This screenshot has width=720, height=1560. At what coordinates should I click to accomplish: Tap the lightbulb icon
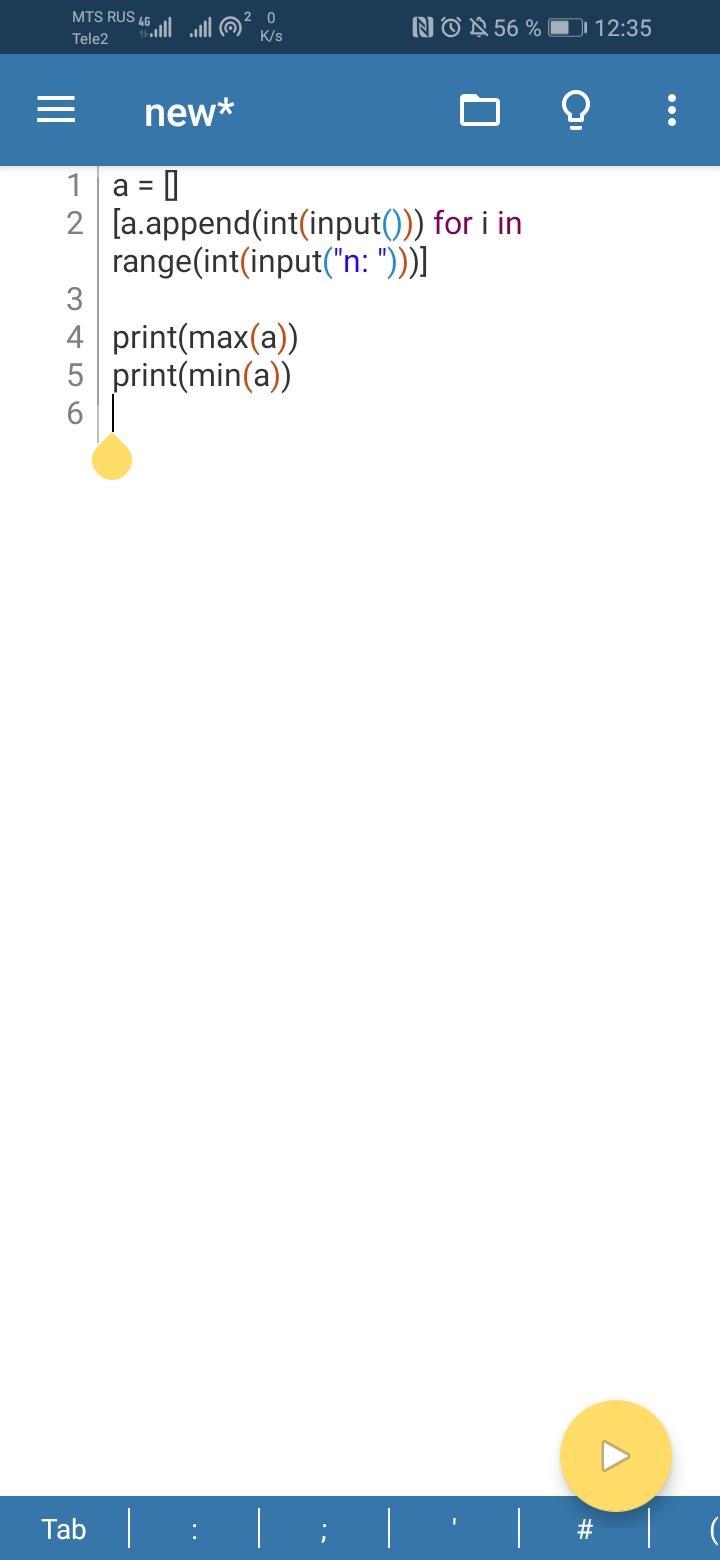[x=576, y=110]
